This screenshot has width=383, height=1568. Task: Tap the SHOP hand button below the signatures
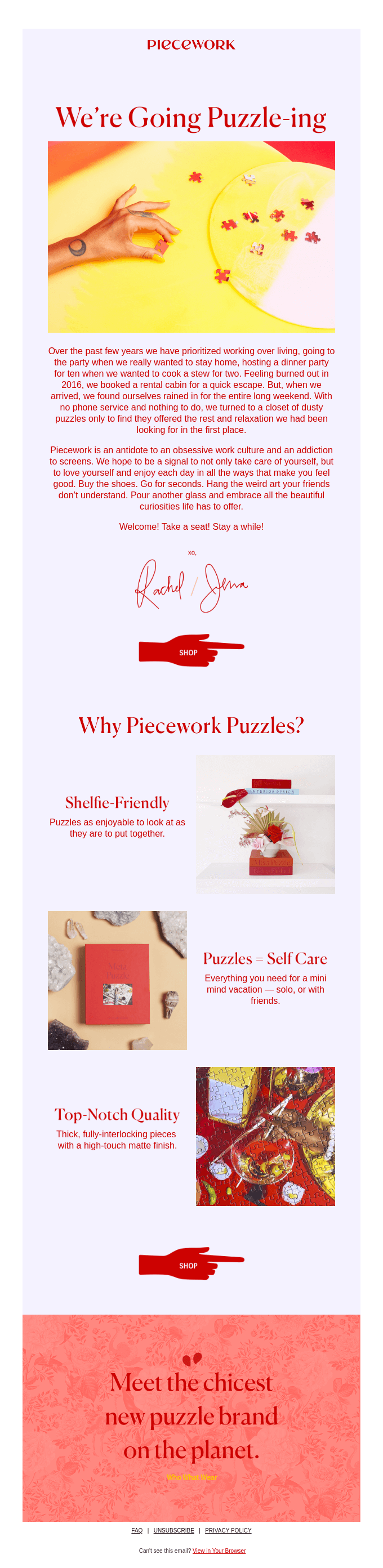point(188,652)
